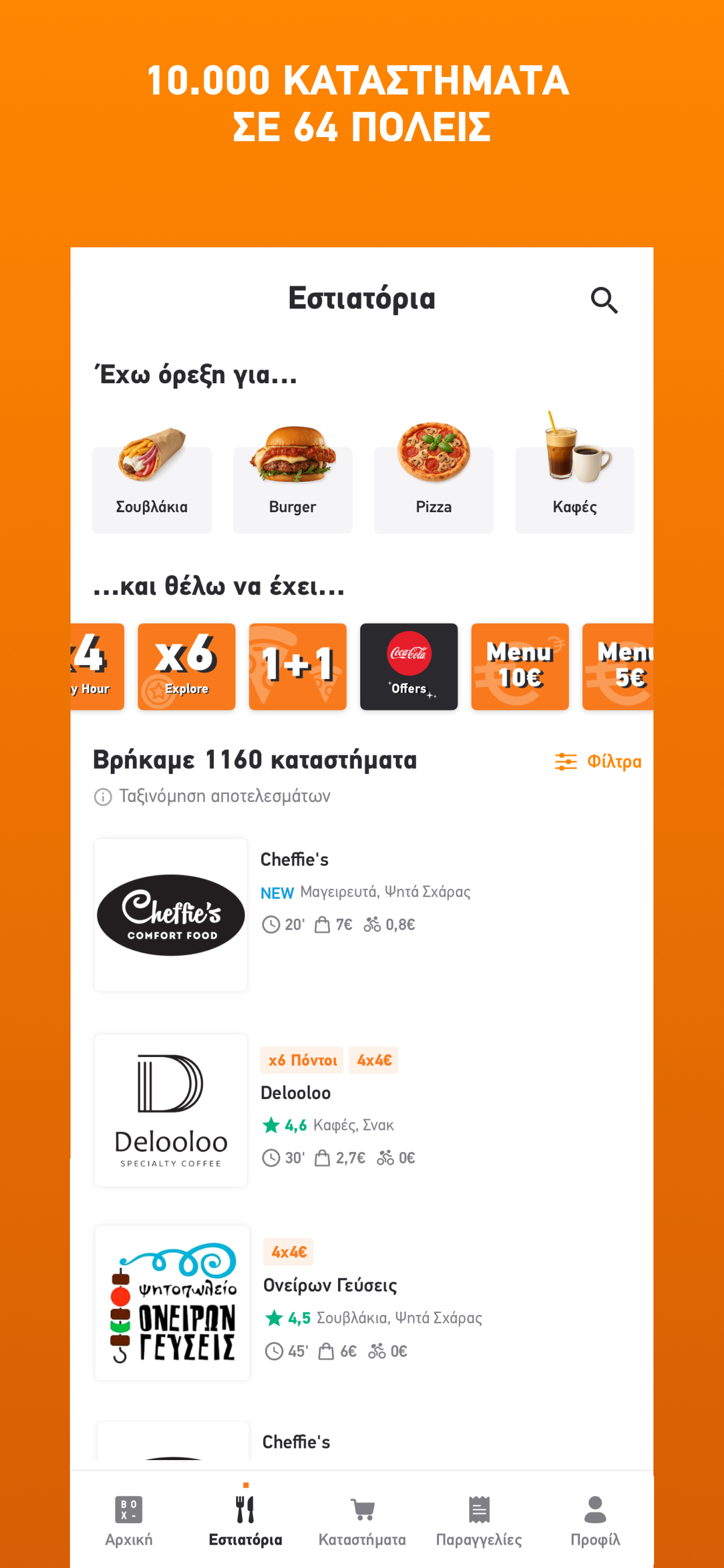Go to the Αρχική tab

[128, 1521]
